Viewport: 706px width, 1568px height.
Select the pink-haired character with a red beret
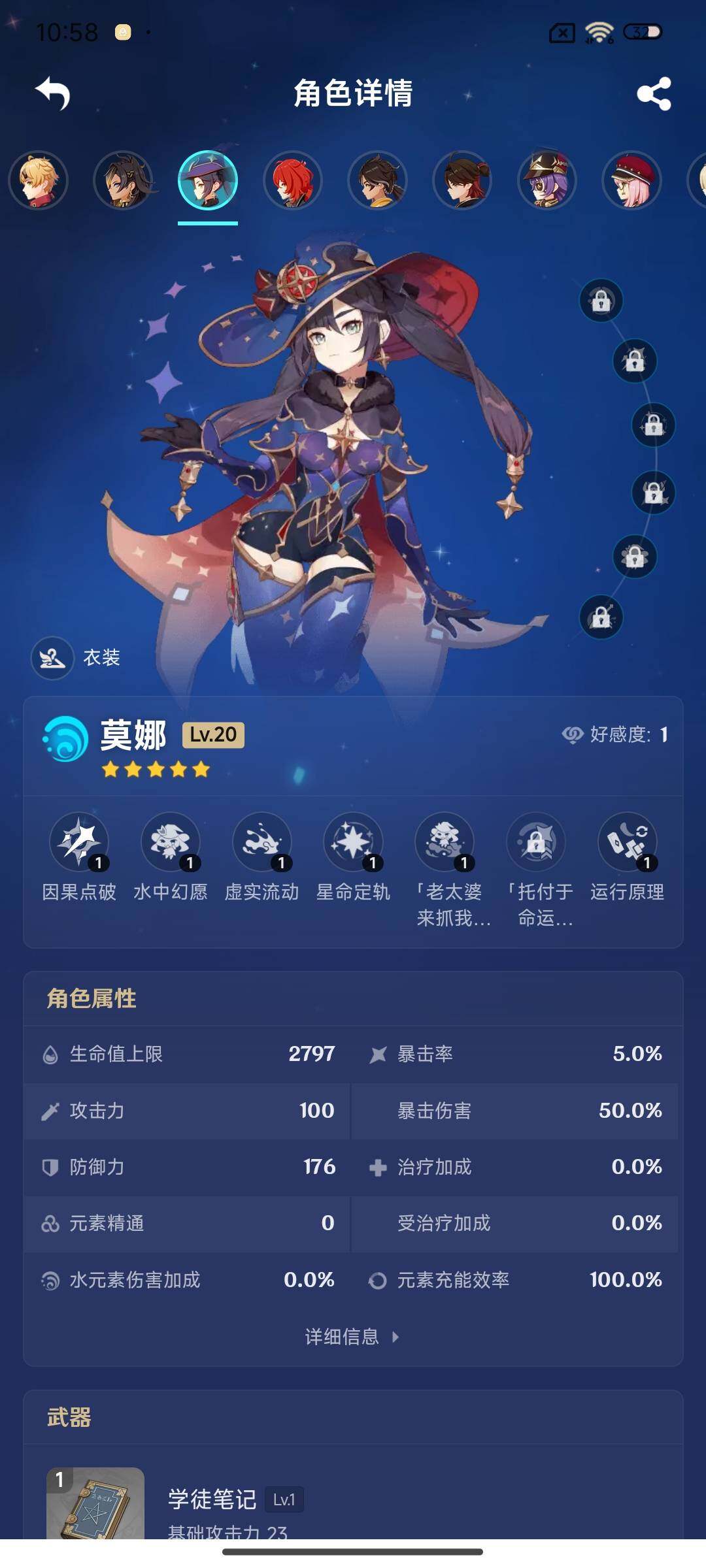(631, 180)
